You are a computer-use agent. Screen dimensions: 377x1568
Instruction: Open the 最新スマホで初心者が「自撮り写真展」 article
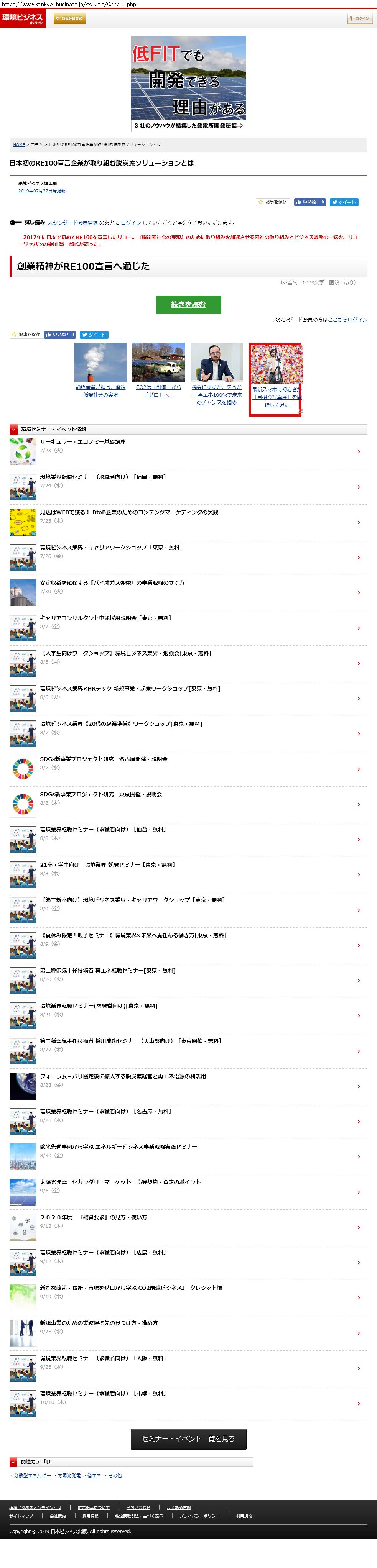(x=276, y=396)
